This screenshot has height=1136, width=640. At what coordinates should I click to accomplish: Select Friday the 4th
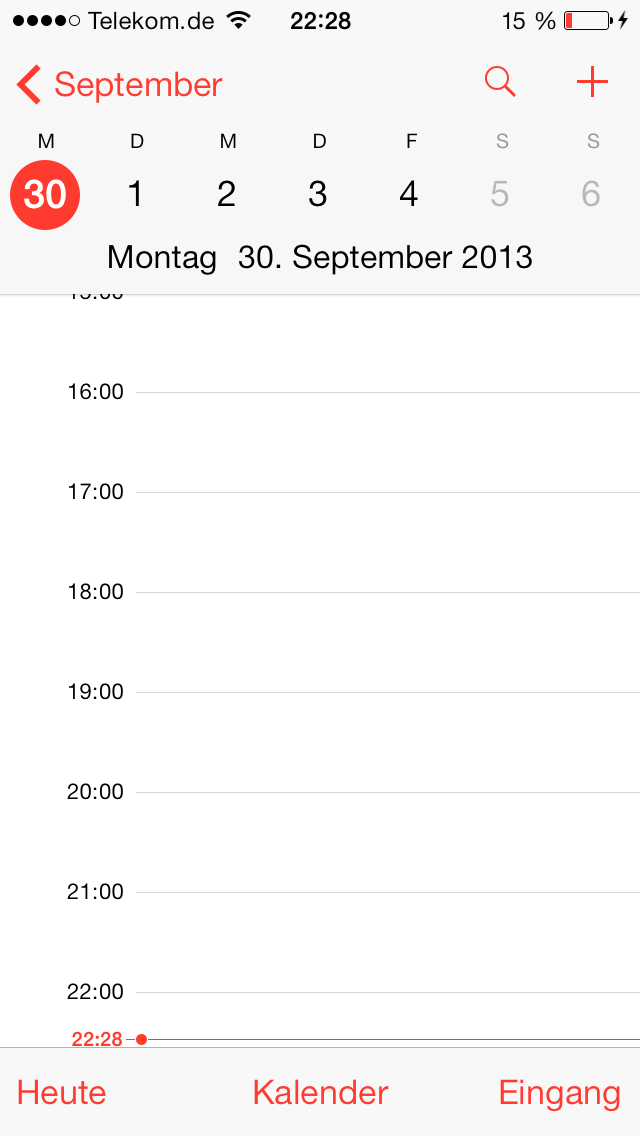[x=409, y=194]
